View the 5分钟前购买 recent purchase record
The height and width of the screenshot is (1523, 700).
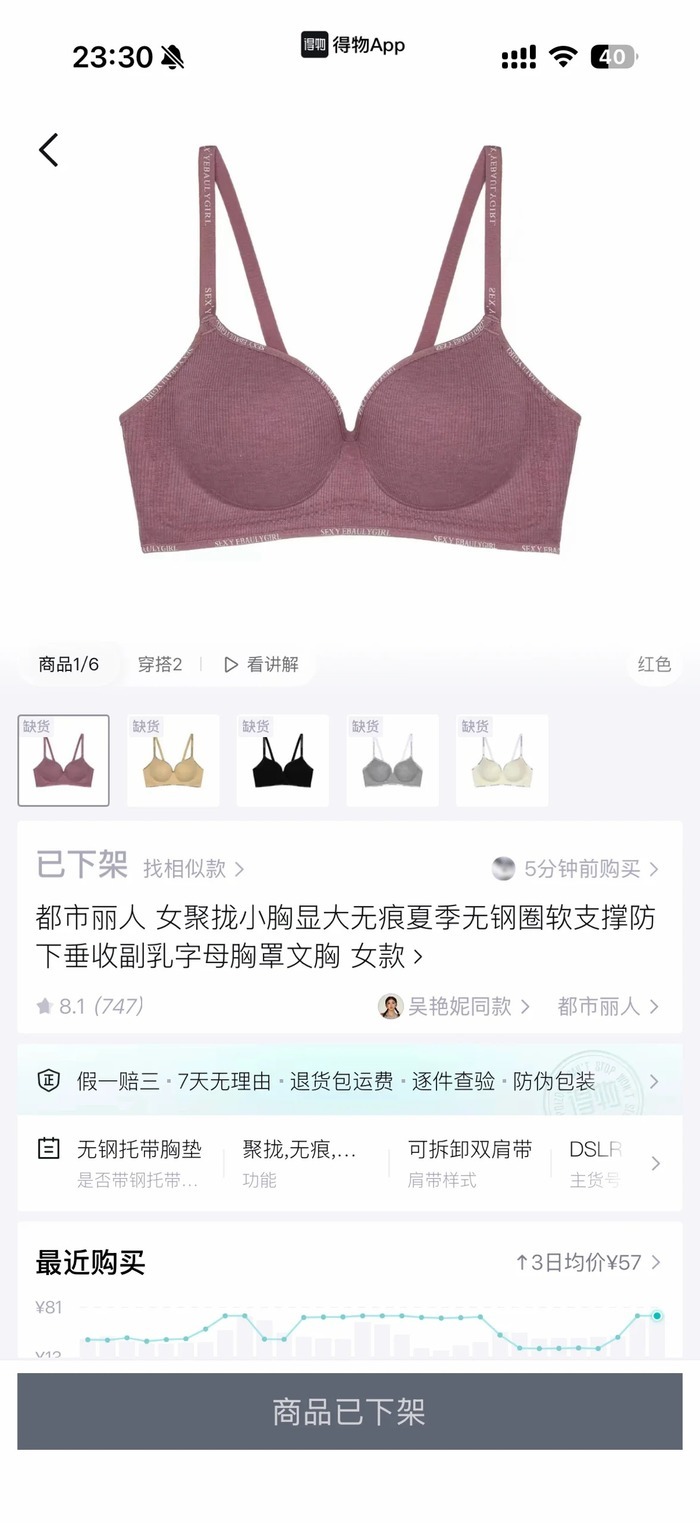pos(578,868)
